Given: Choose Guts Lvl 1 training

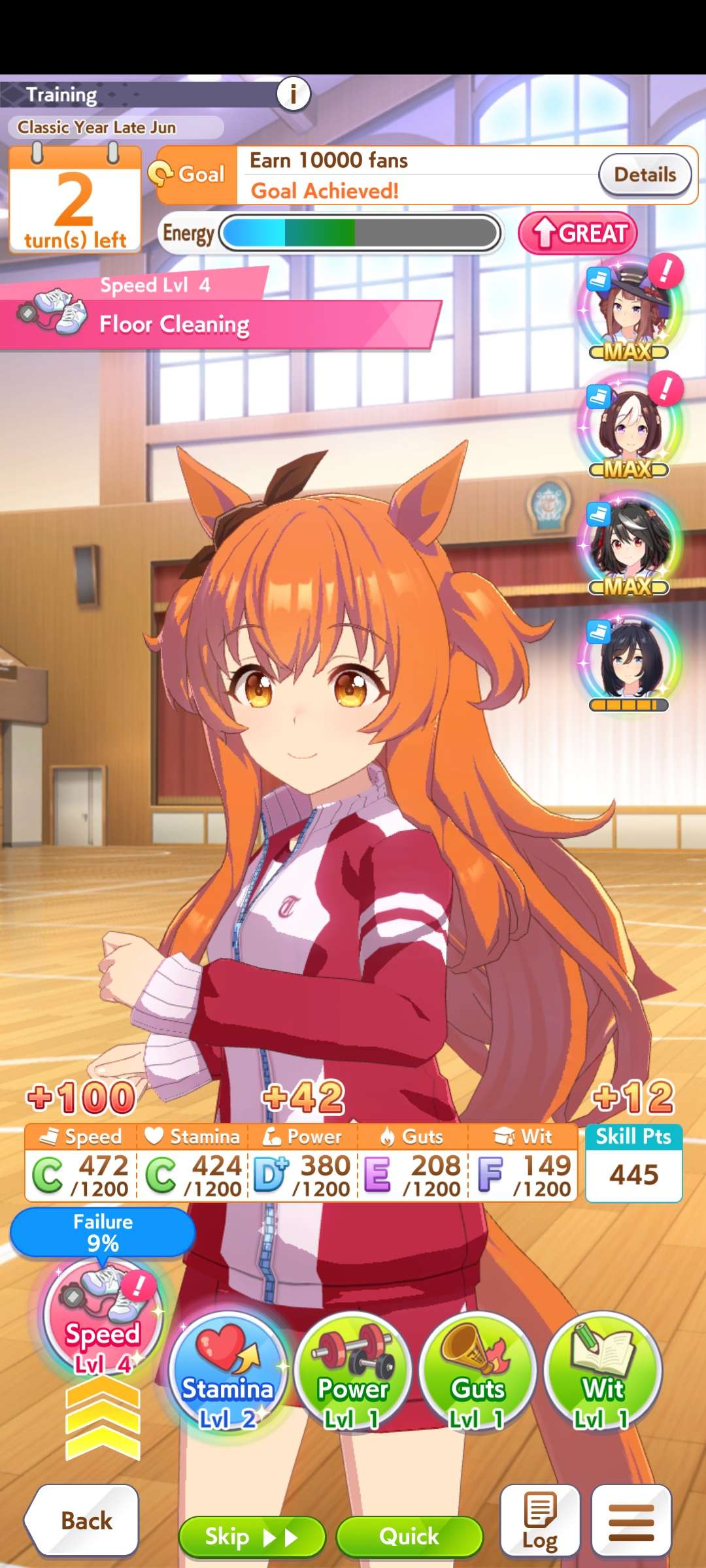Looking at the screenshot, I should coord(477,1371).
